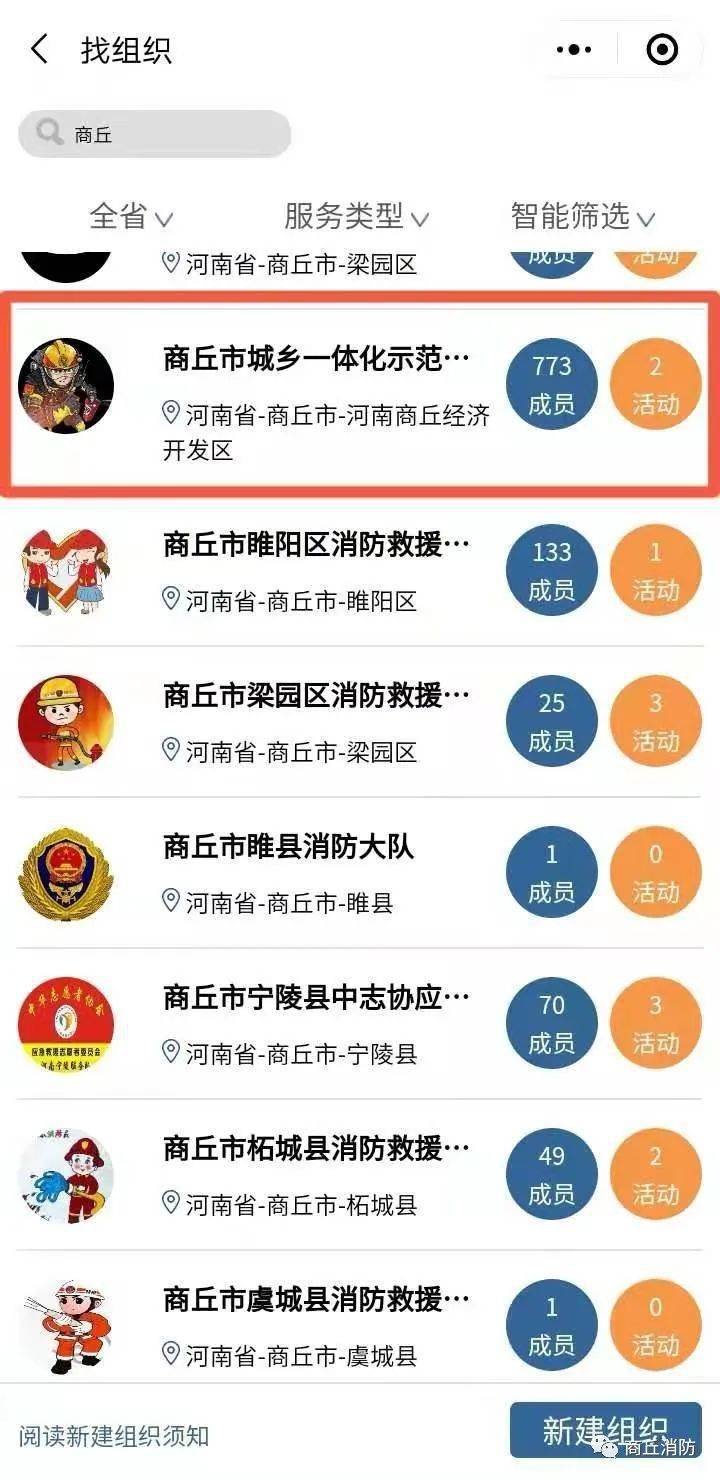720x1480 pixels.
Task: Select 商丘市梁园区消防救援 organization
Action: (x=360, y=722)
